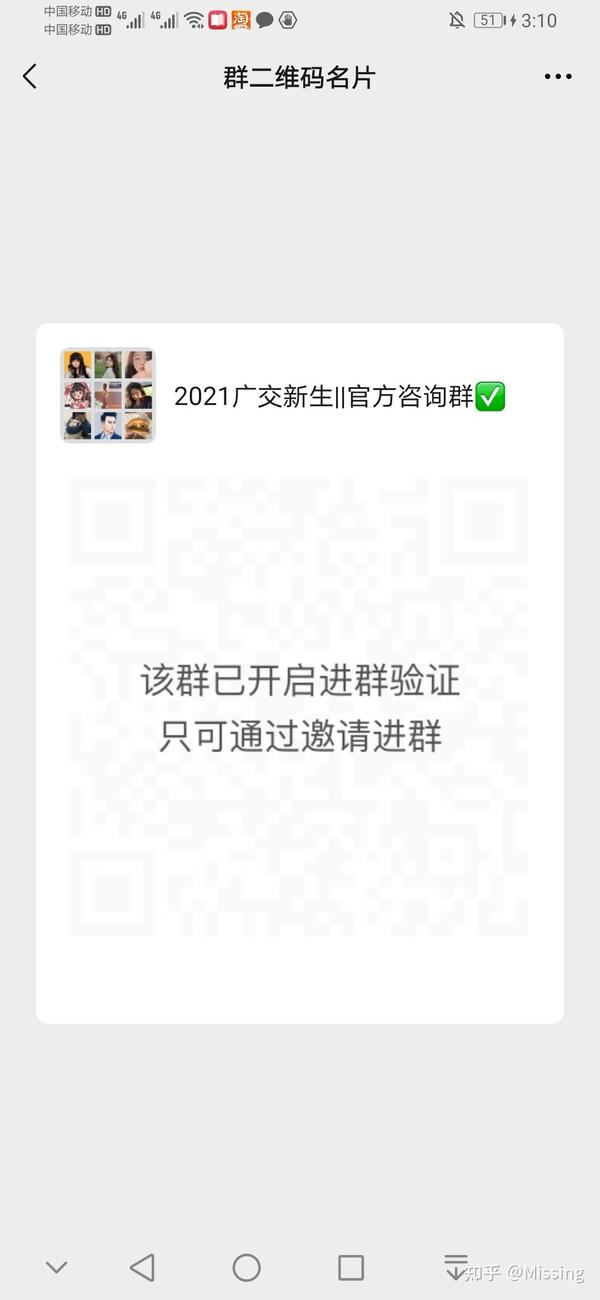600x1300 pixels.
Task: Go back from the group QR code page
Action: 30,77
